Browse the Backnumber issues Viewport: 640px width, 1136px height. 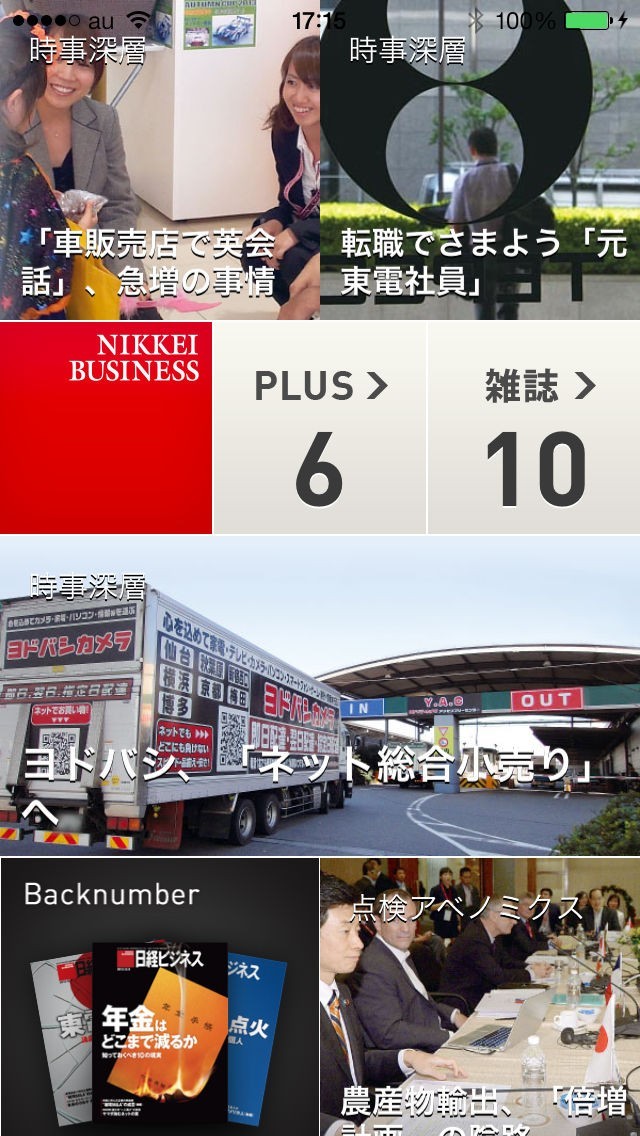point(160,996)
